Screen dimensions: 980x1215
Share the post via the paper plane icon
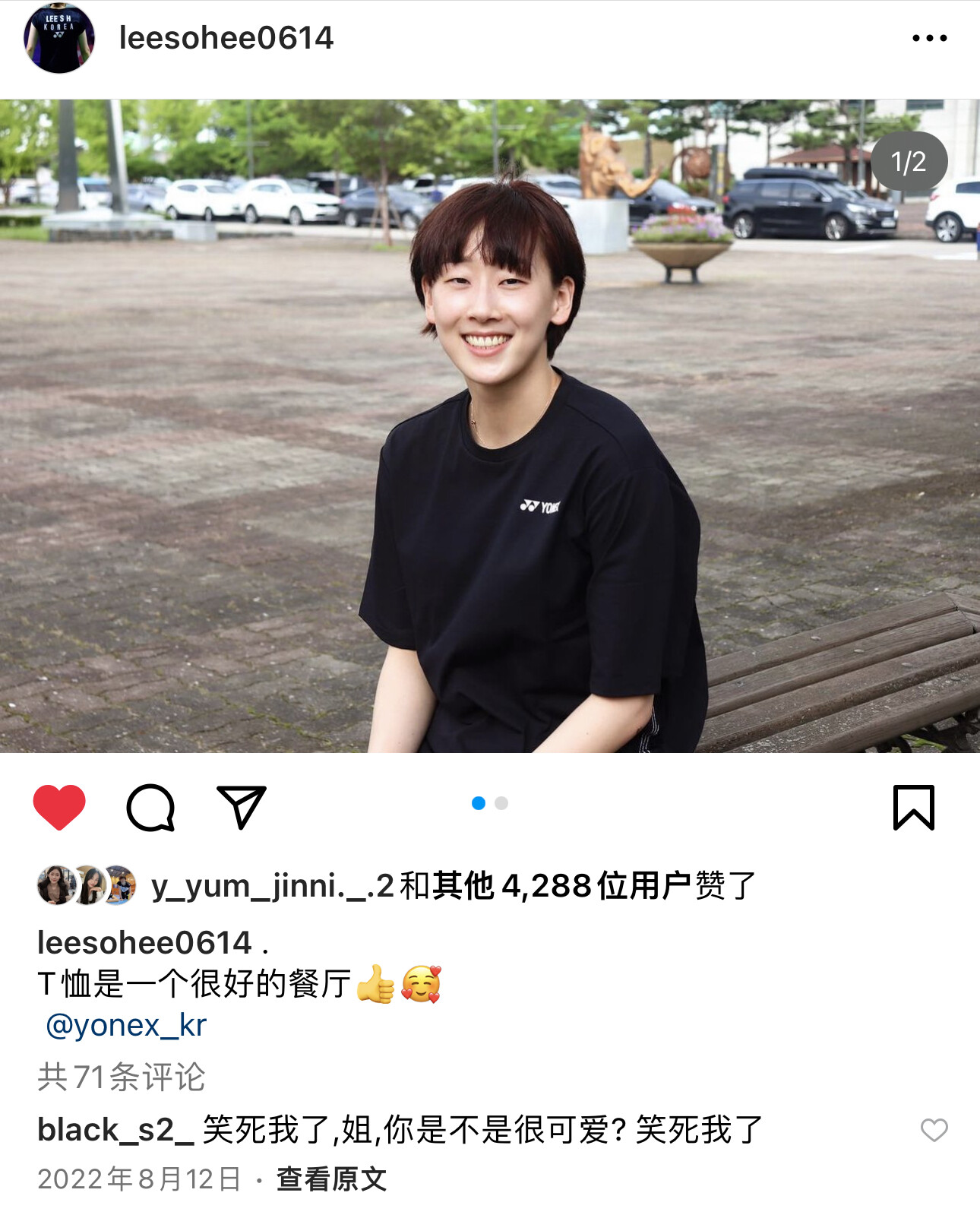pos(242,806)
